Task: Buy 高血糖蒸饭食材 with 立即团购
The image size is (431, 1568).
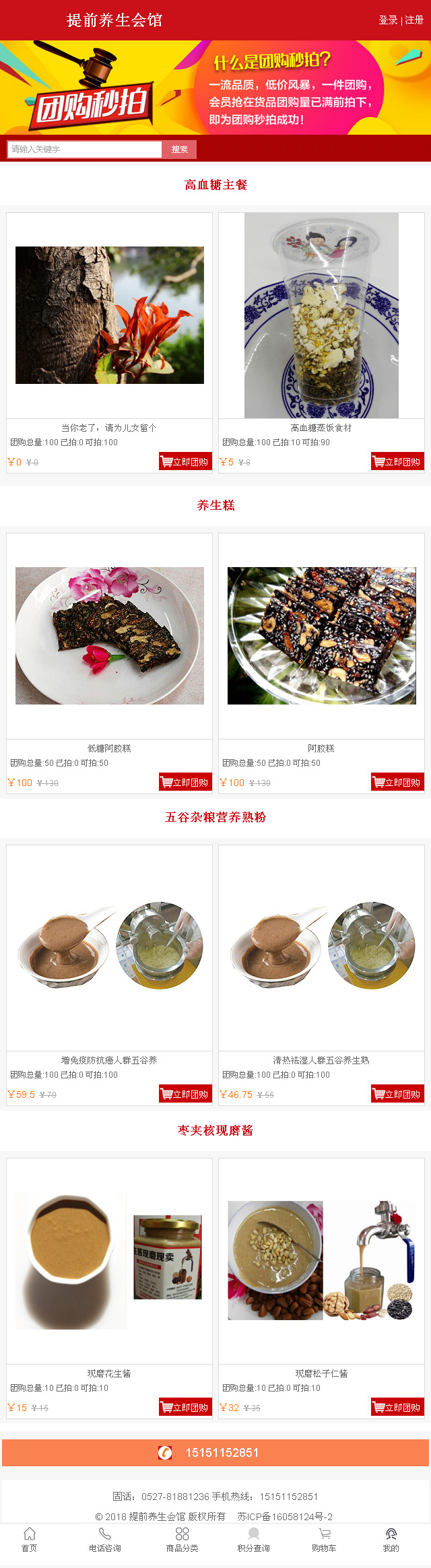Action: click(x=397, y=461)
